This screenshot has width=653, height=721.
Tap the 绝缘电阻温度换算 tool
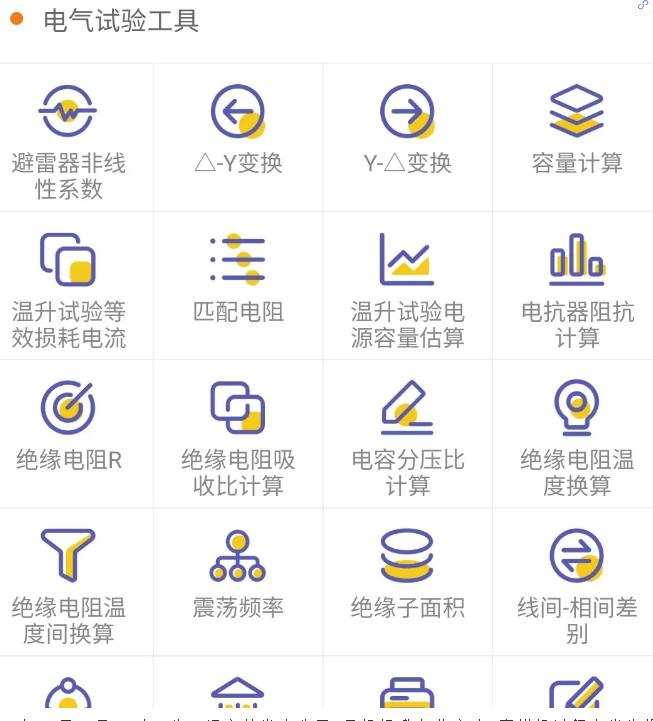pos(577,435)
